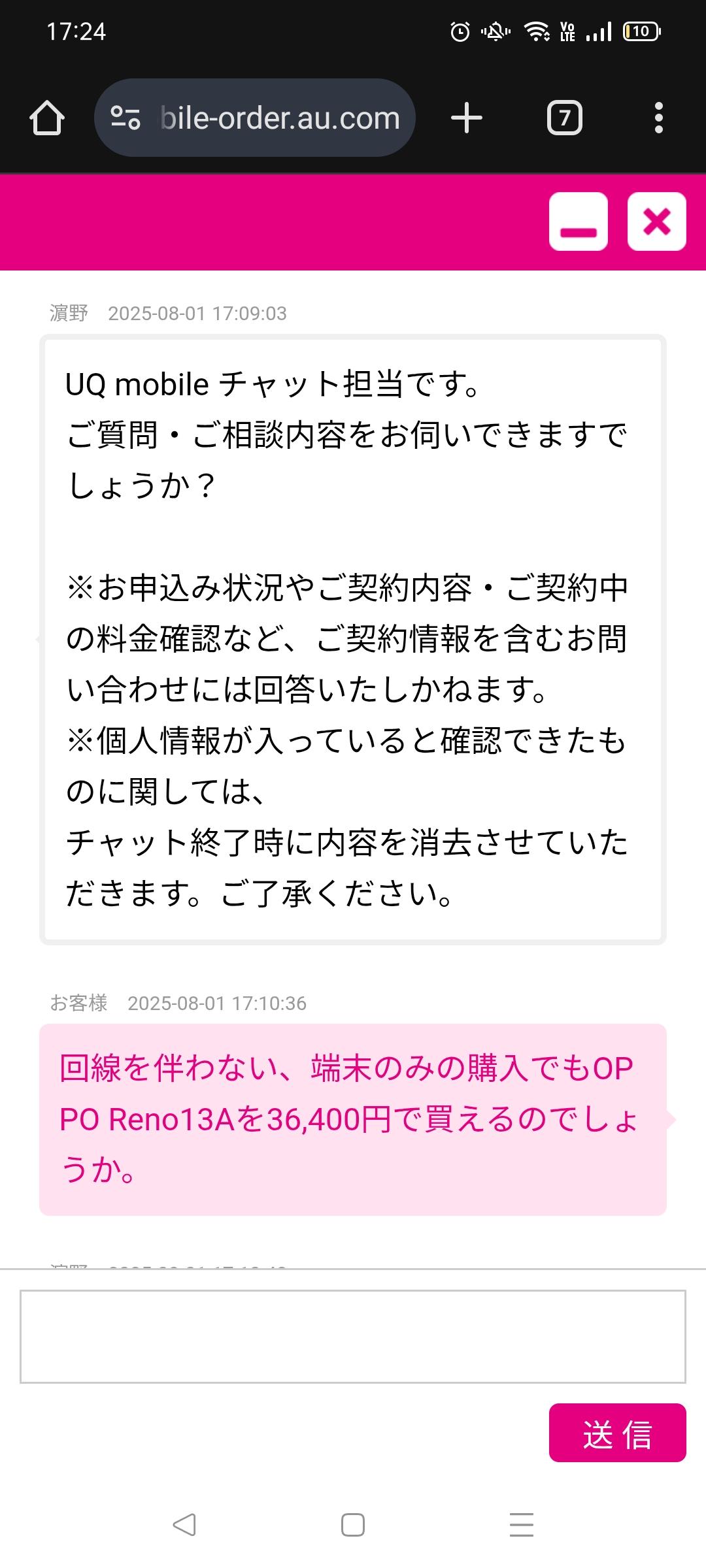
Task: Focus the chat message input box
Action: coord(353,1336)
